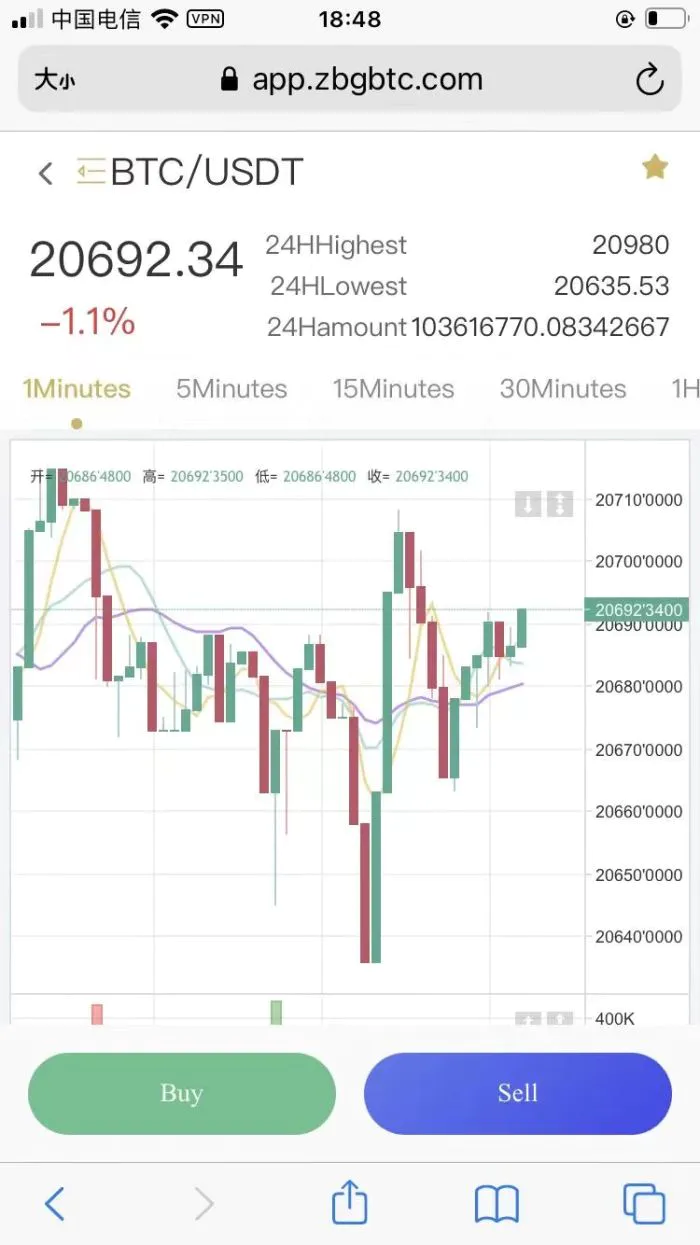Show the open Safari tabs
Viewport: 700px width, 1245px height.
(x=643, y=1203)
